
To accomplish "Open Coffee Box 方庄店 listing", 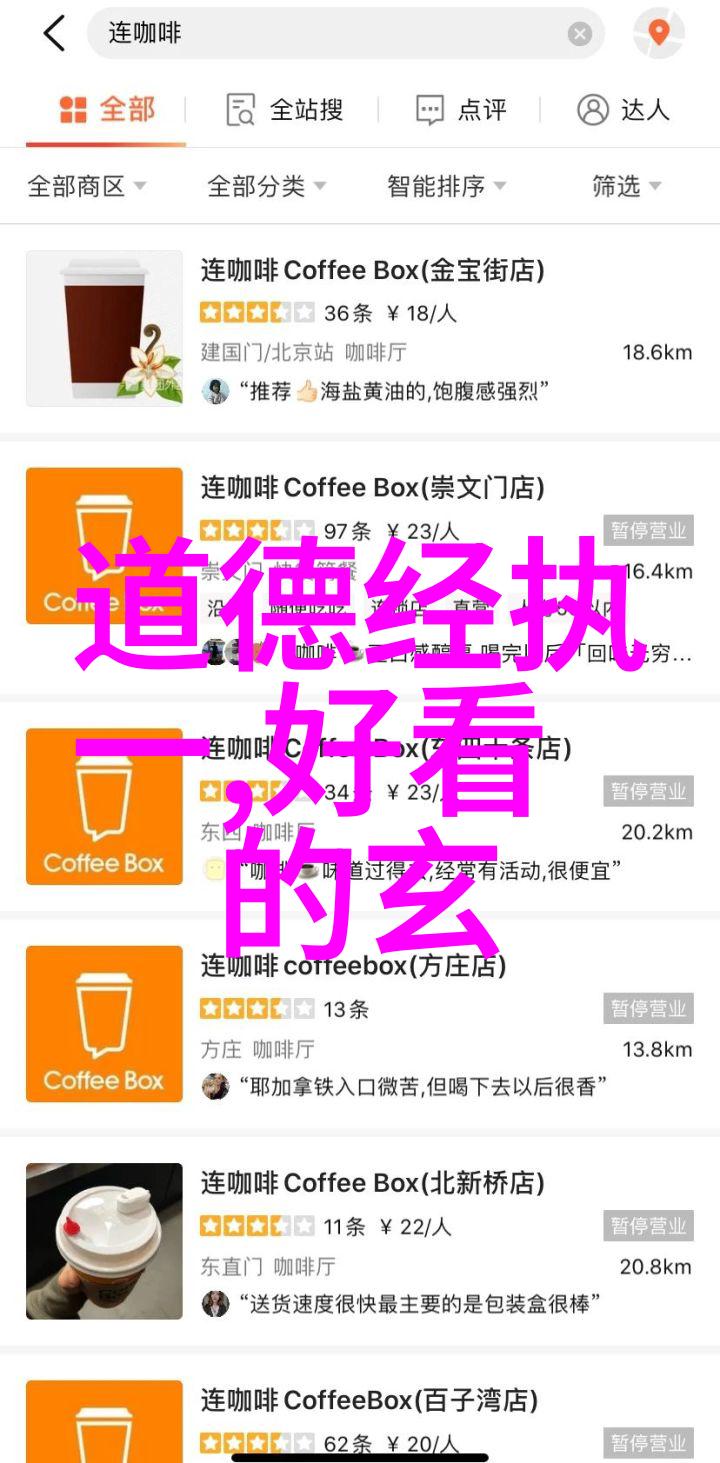I will [x=352, y=966].
